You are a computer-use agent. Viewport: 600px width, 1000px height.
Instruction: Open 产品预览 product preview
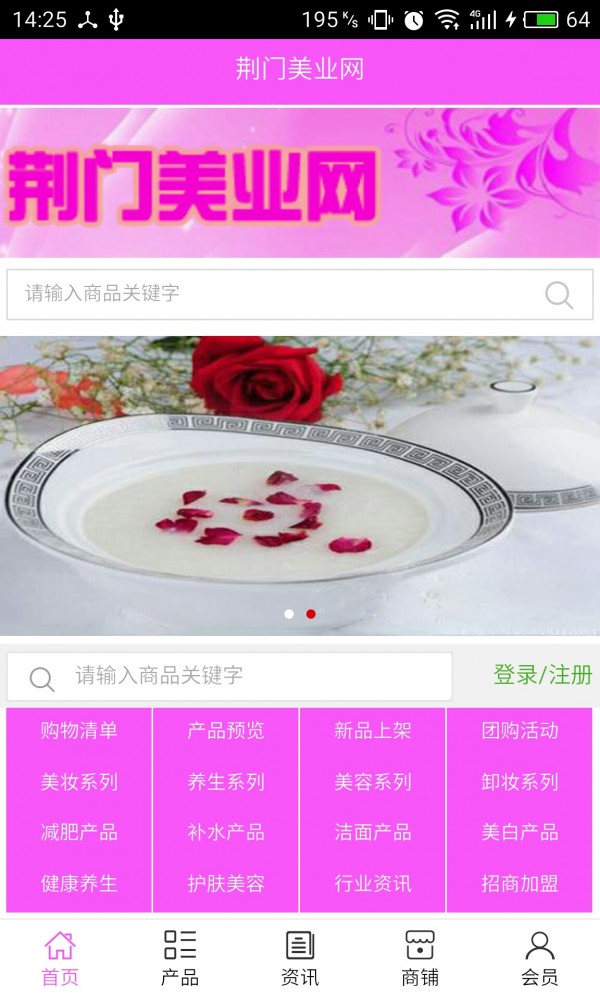(x=226, y=731)
